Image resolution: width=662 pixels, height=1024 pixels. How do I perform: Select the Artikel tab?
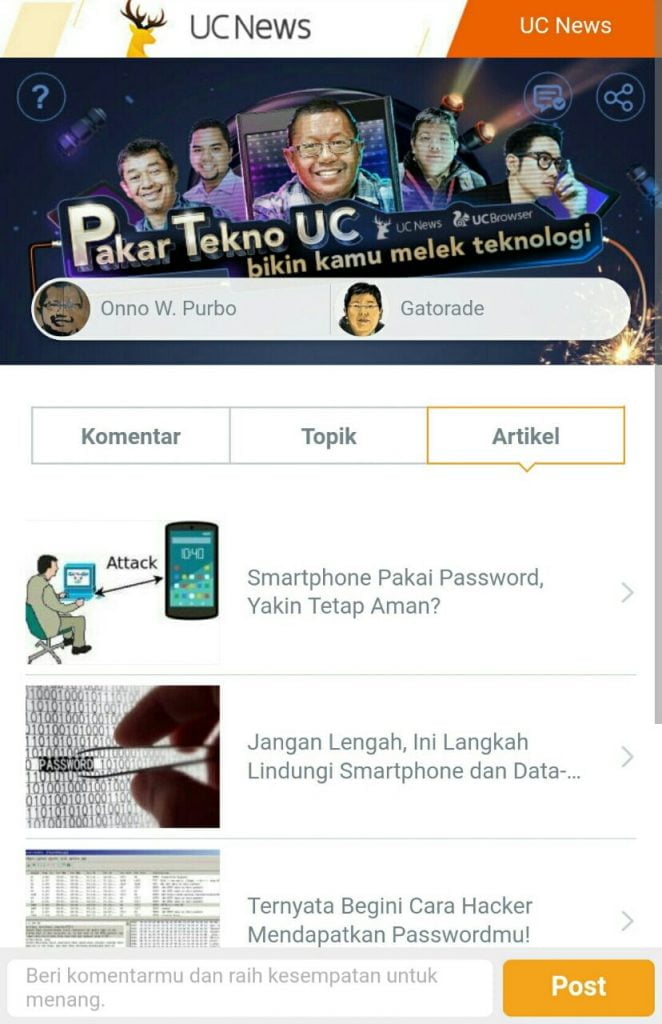point(525,436)
